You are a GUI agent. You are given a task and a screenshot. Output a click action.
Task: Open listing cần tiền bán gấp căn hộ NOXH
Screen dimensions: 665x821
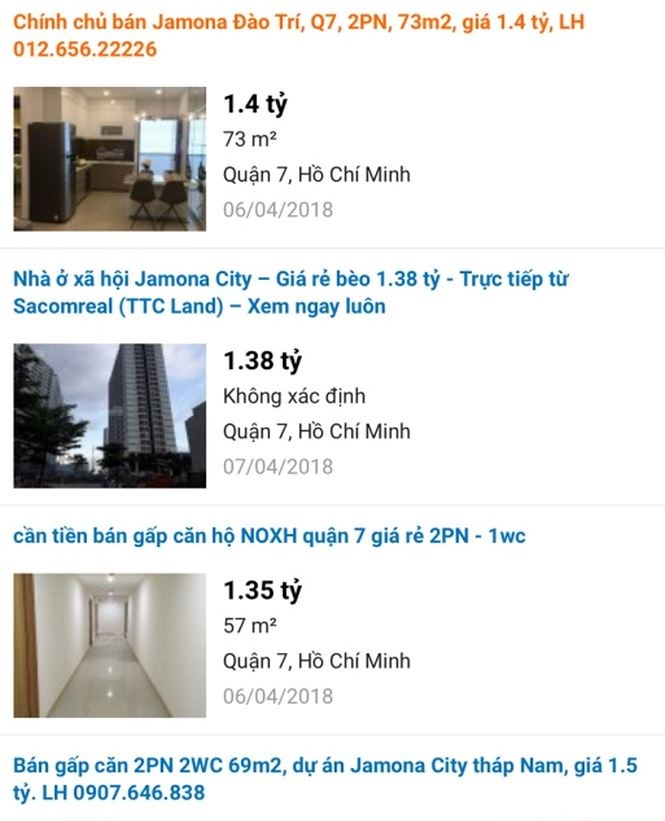click(x=270, y=536)
